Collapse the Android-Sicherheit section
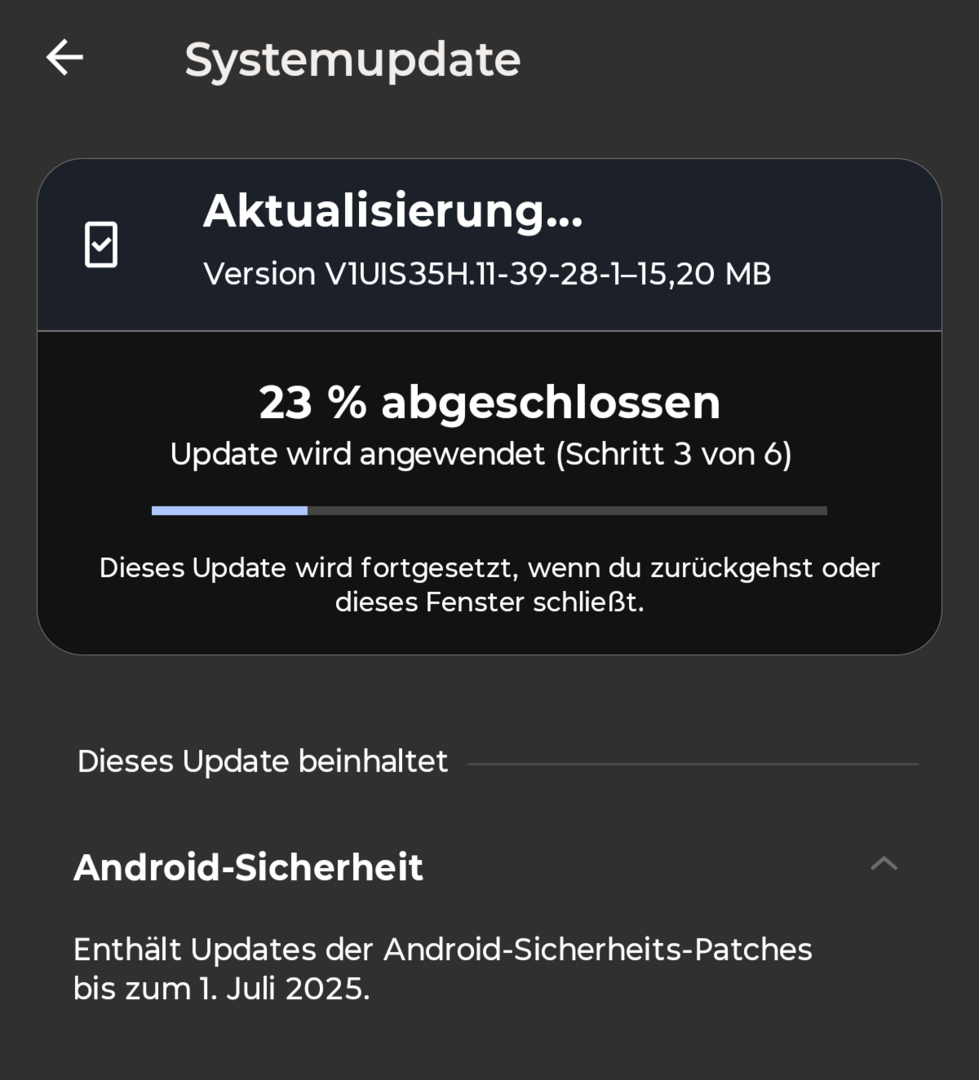Image resolution: width=979 pixels, height=1080 pixels. click(883, 864)
